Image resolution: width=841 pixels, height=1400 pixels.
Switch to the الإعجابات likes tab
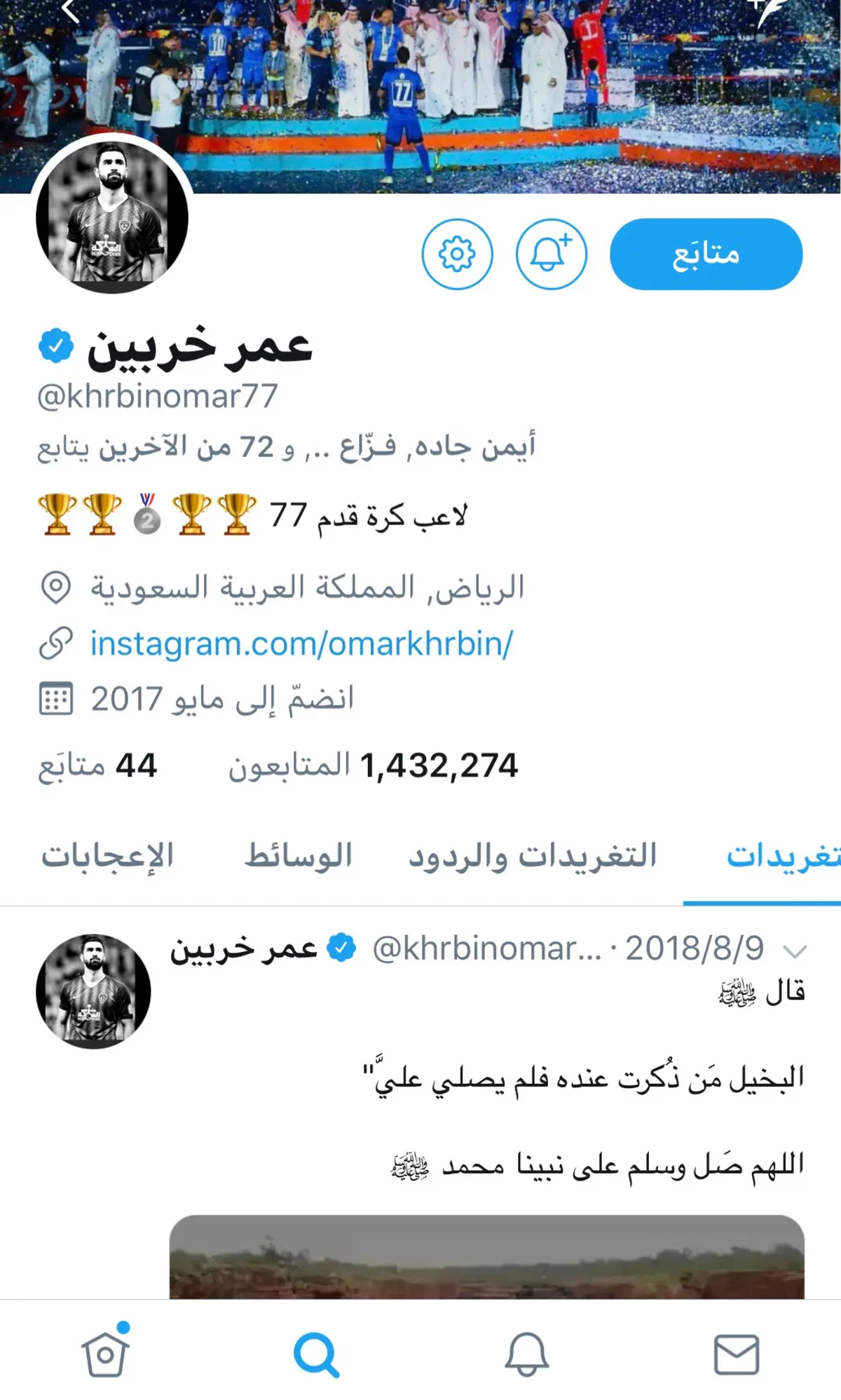[x=107, y=856]
